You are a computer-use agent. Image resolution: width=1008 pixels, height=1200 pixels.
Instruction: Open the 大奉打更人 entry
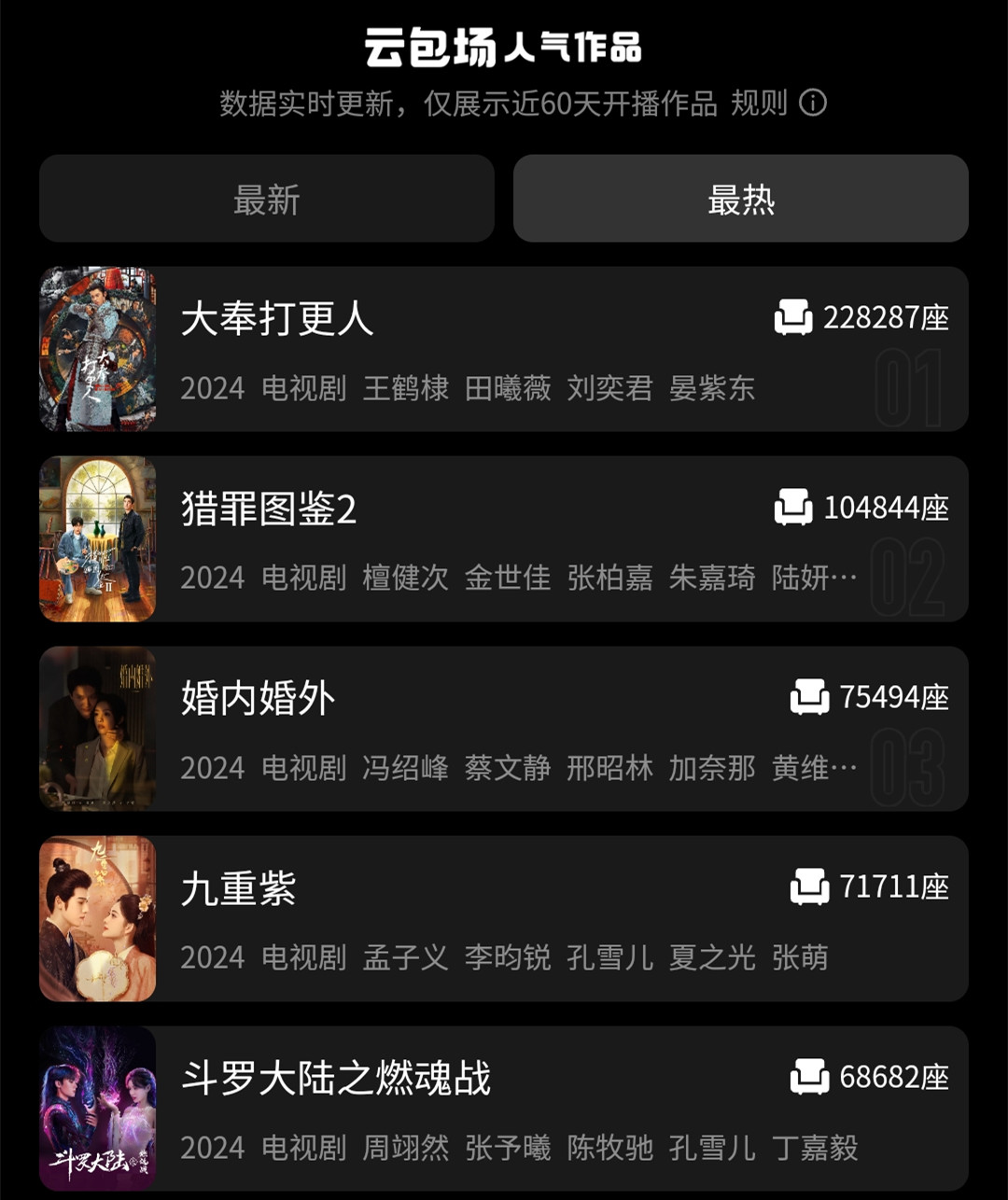tap(503, 349)
